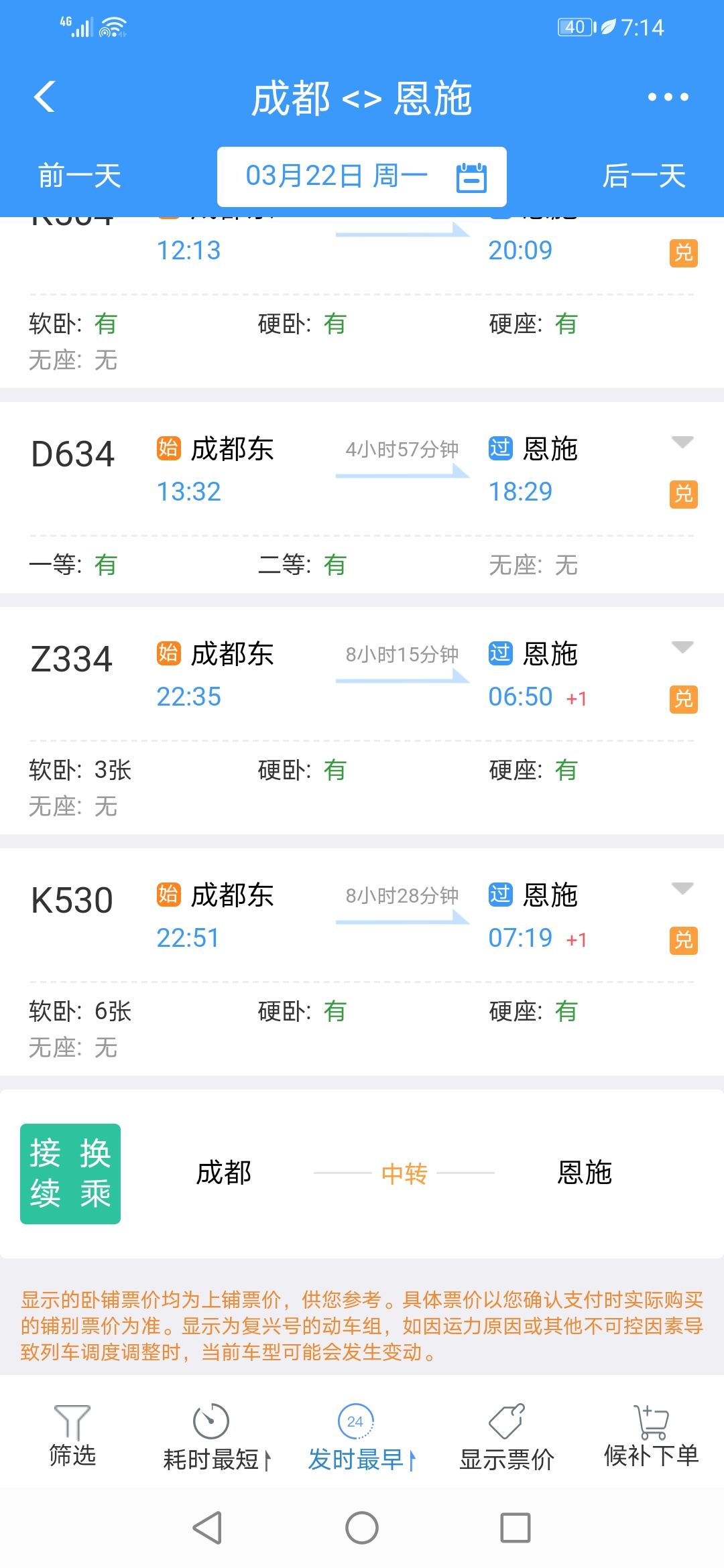Open 候补下单 waitlist order
The width and height of the screenshot is (724, 1568).
click(651, 1435)
